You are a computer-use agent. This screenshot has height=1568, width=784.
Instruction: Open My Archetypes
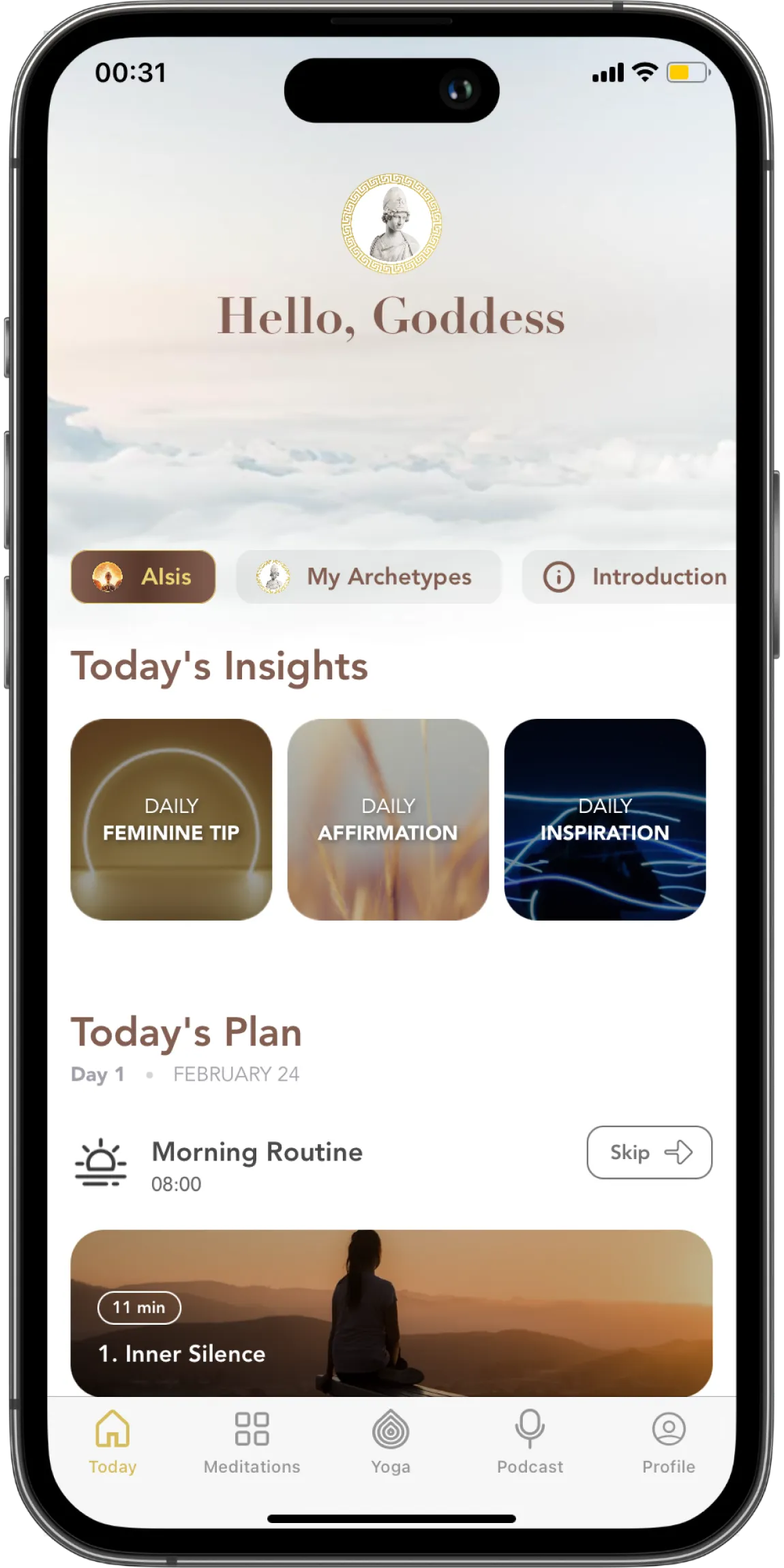(x=369, y=577)
